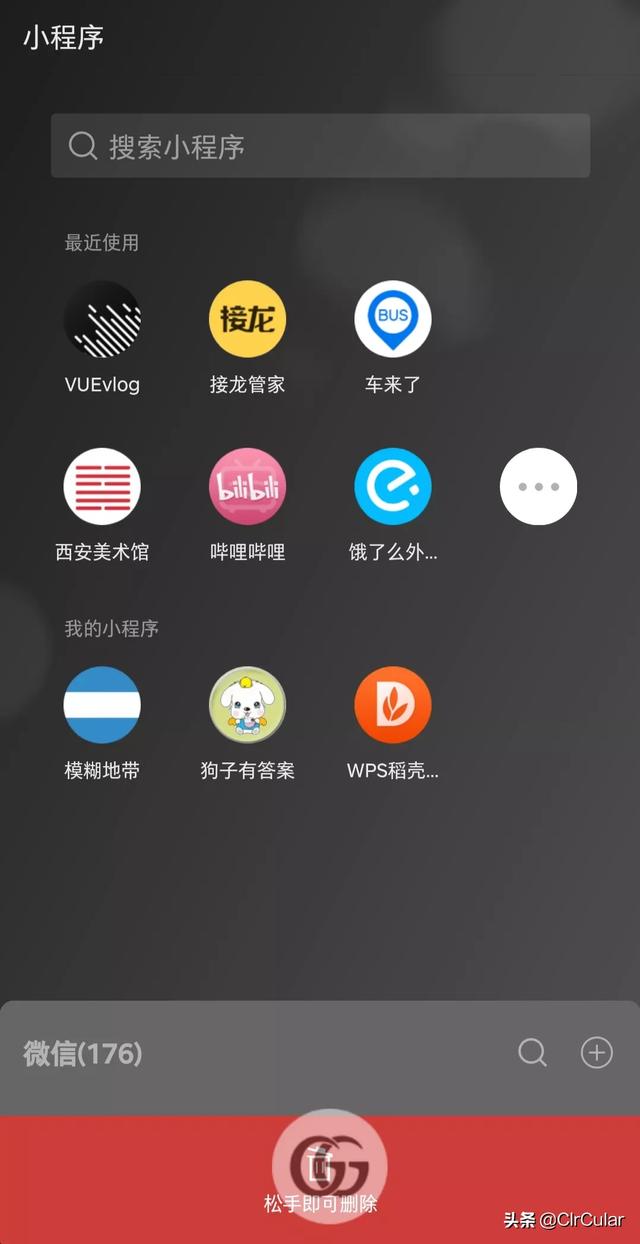640x1244 pixels.
Task: Open the 搜索小程序 search box
Action: click(x=320, y=146)
